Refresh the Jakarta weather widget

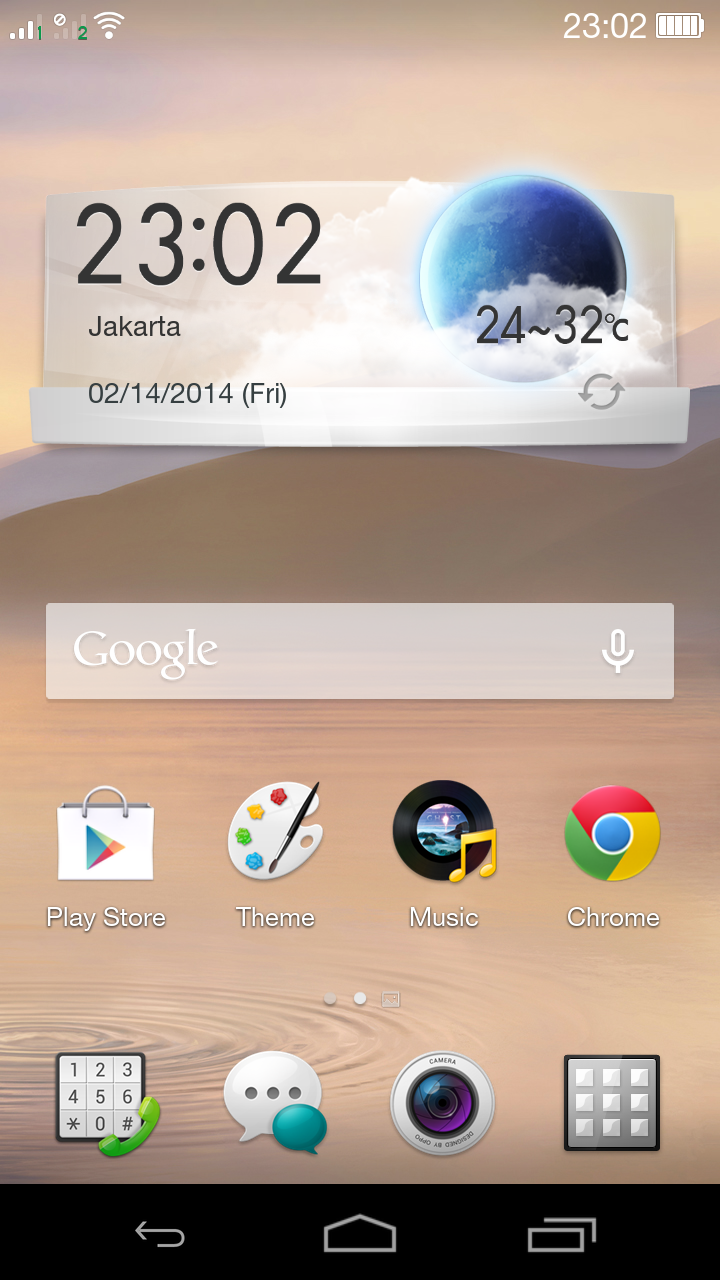click(x=601, y=391)
